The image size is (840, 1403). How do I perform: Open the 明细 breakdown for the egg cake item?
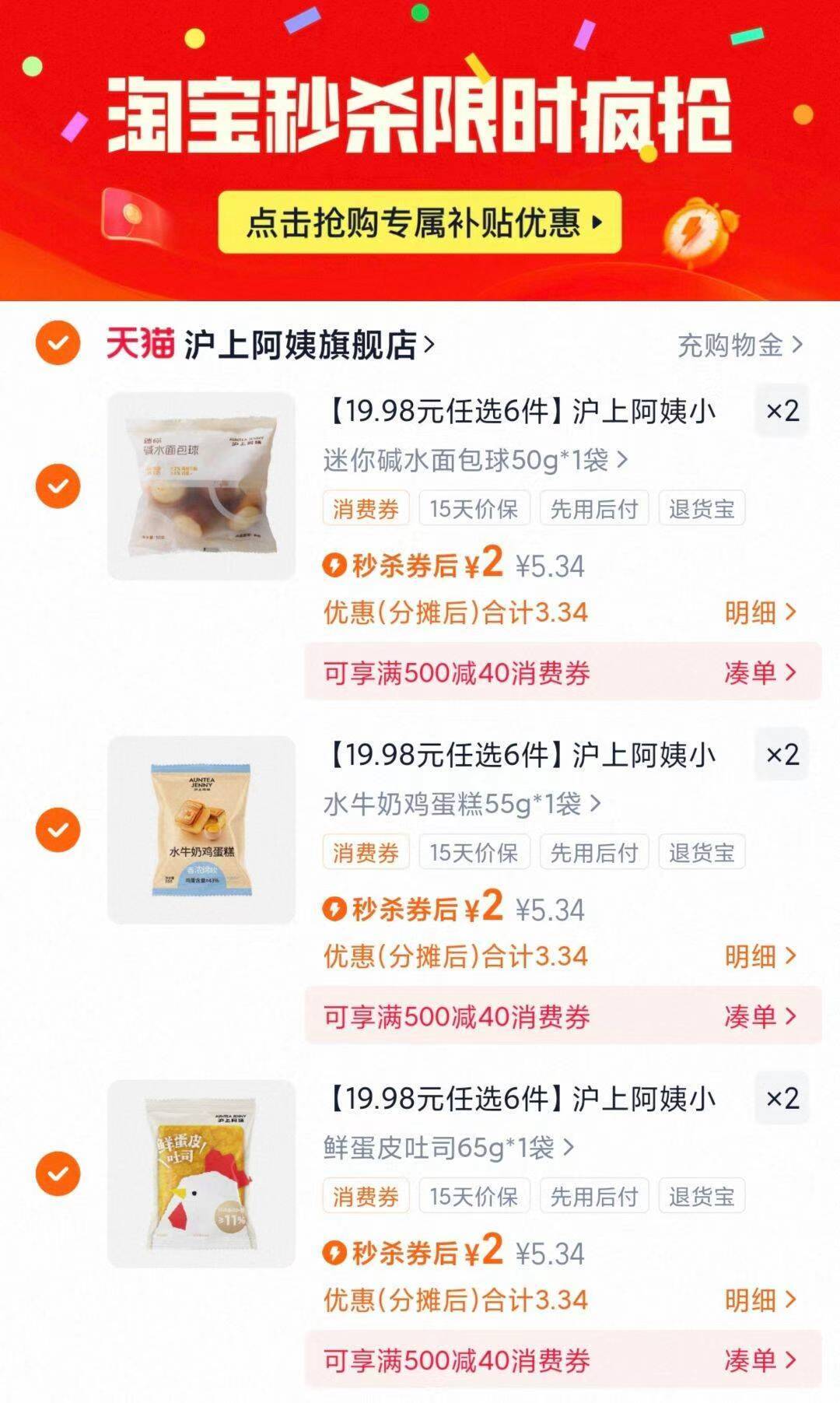tap(758, 956)
